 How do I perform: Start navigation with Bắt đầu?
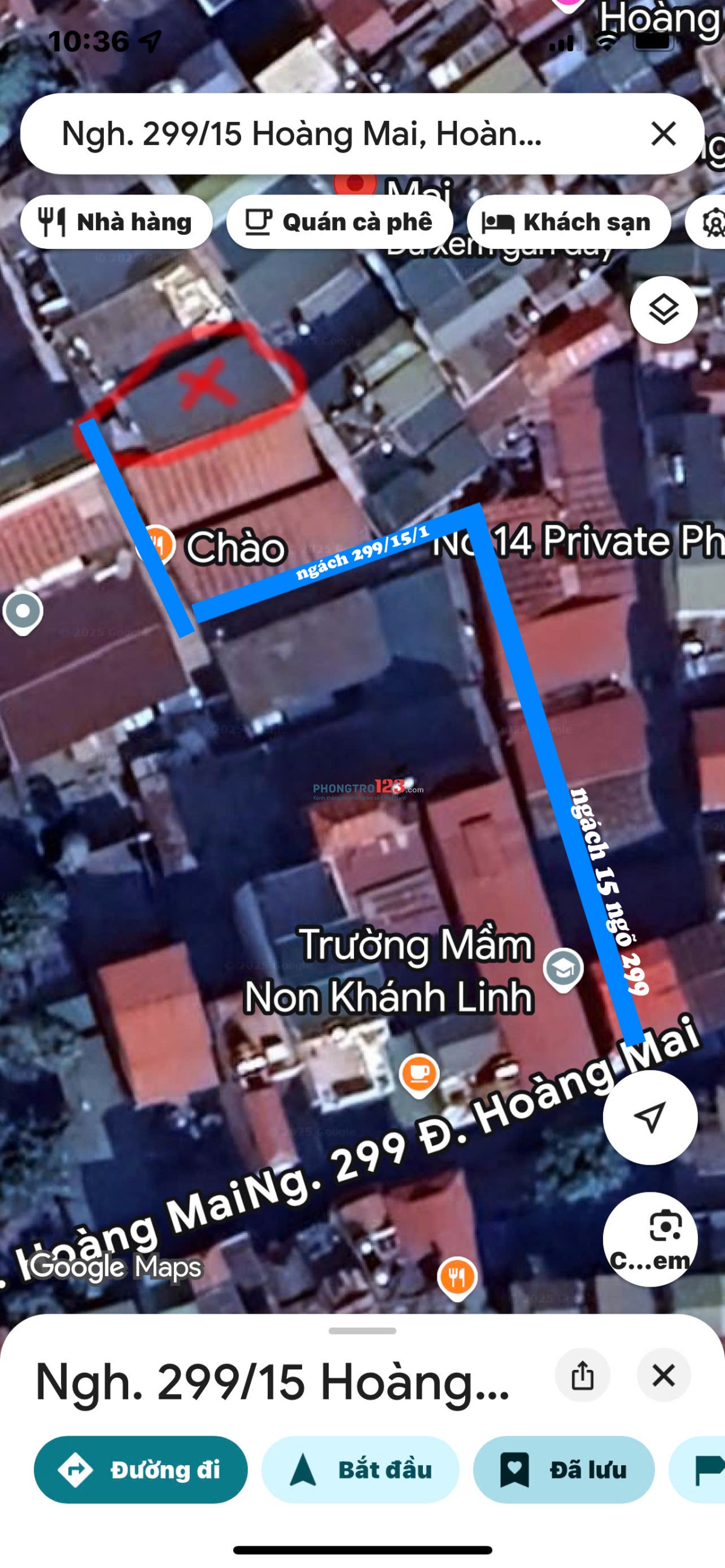click(360, 1470)
